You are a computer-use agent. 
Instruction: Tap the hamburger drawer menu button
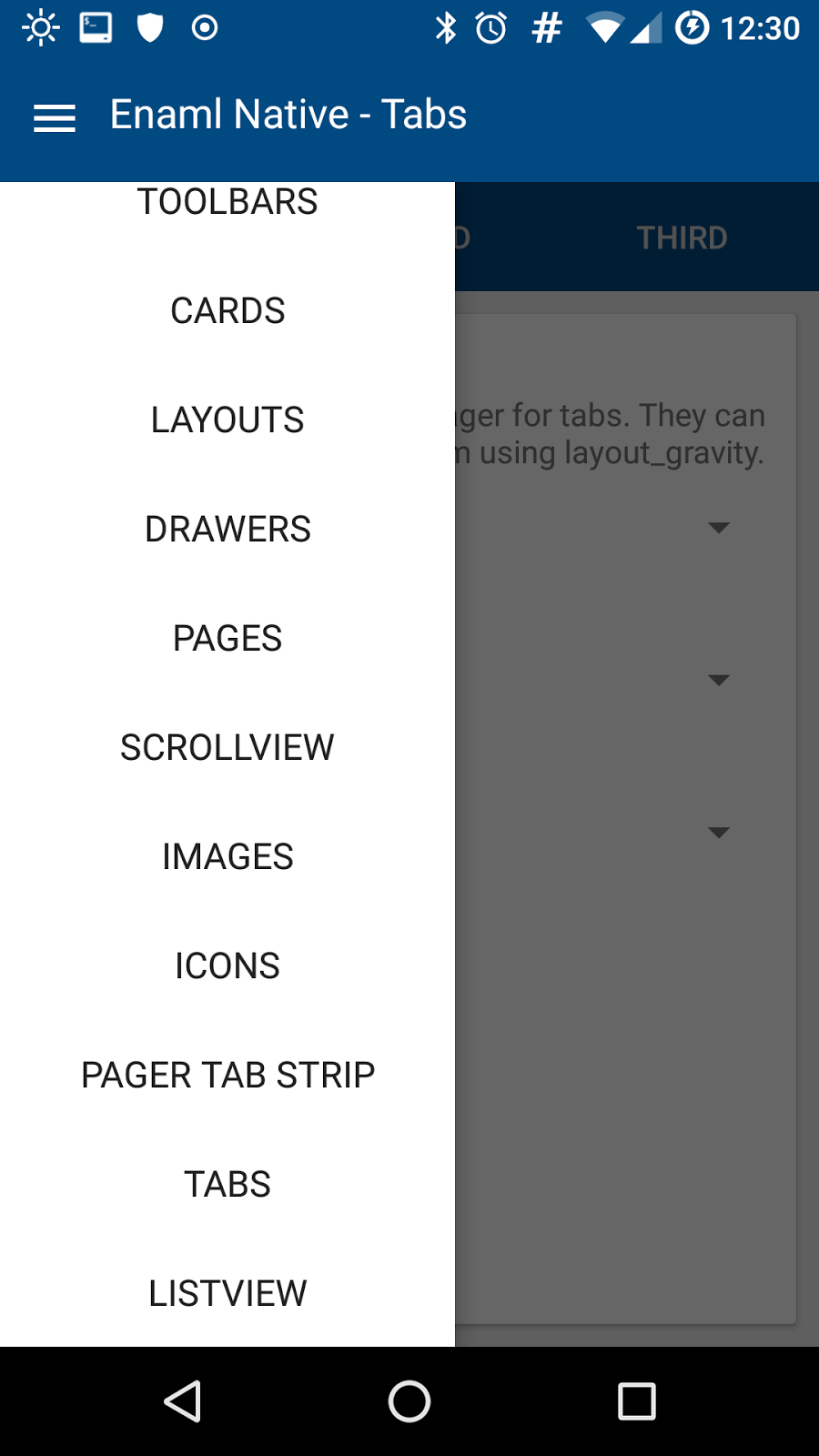pos(55,117)
